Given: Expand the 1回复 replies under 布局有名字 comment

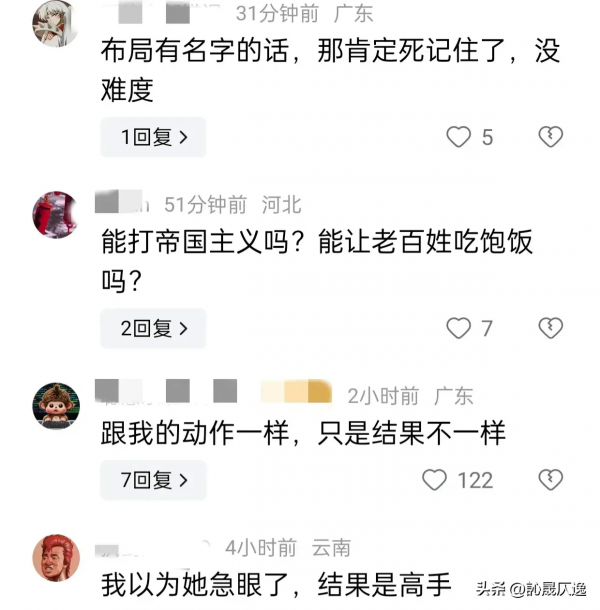Looking at the screenshot, I should 153,137.
